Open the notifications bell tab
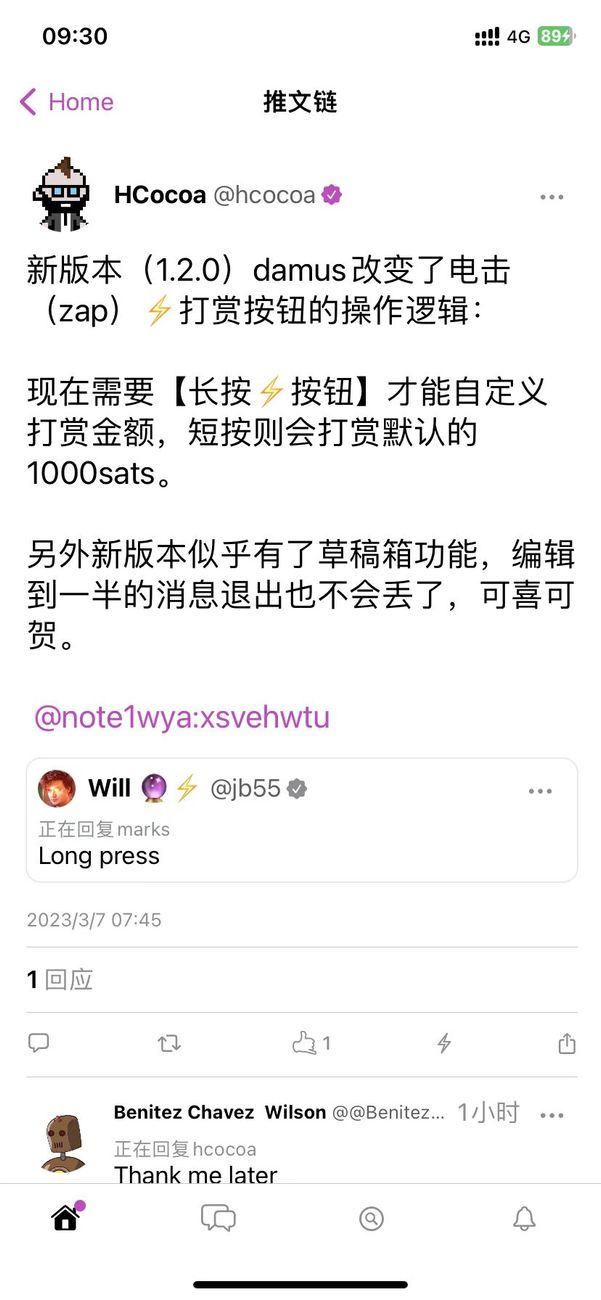 tap(524, 1218)
